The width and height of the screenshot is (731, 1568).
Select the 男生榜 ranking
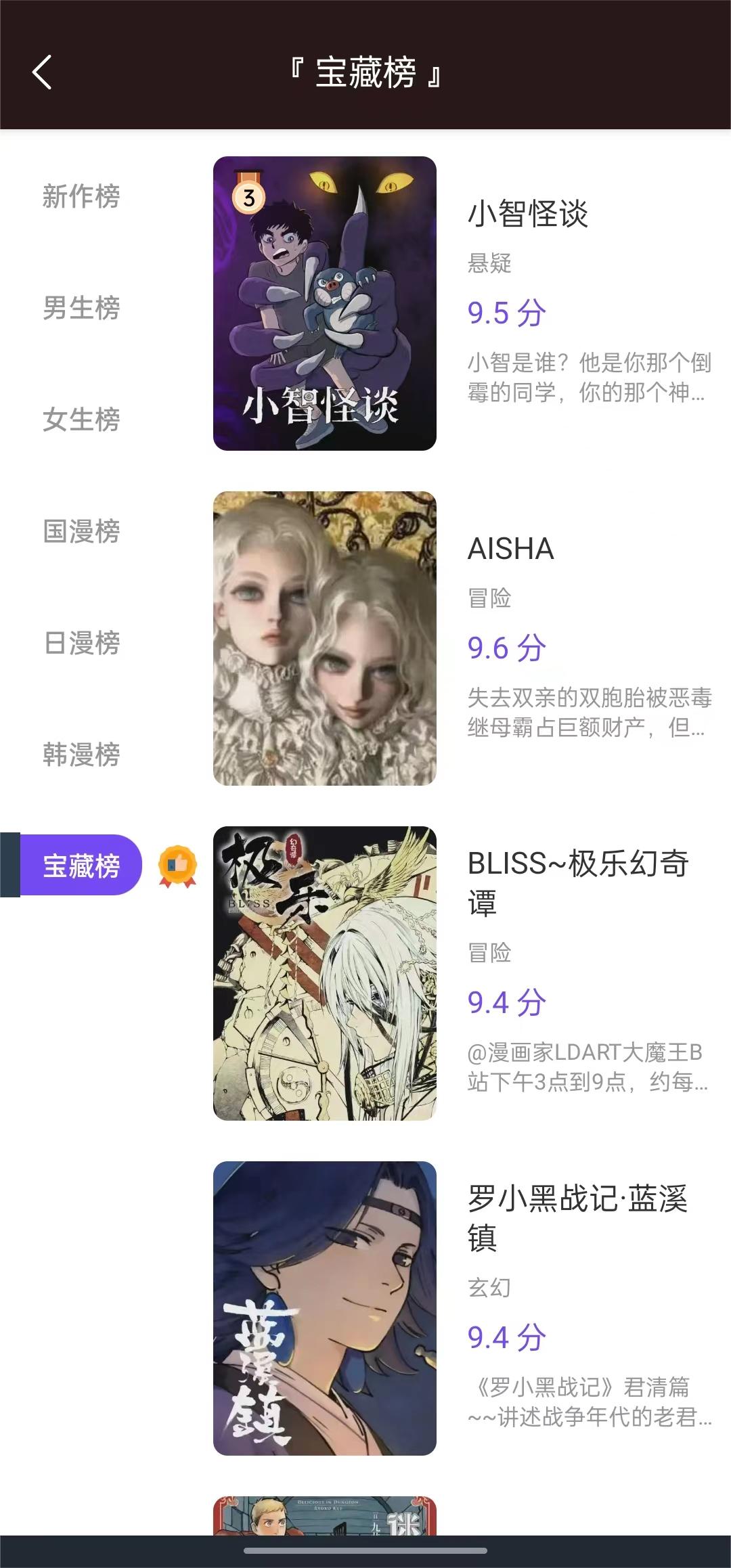point(81,308)
